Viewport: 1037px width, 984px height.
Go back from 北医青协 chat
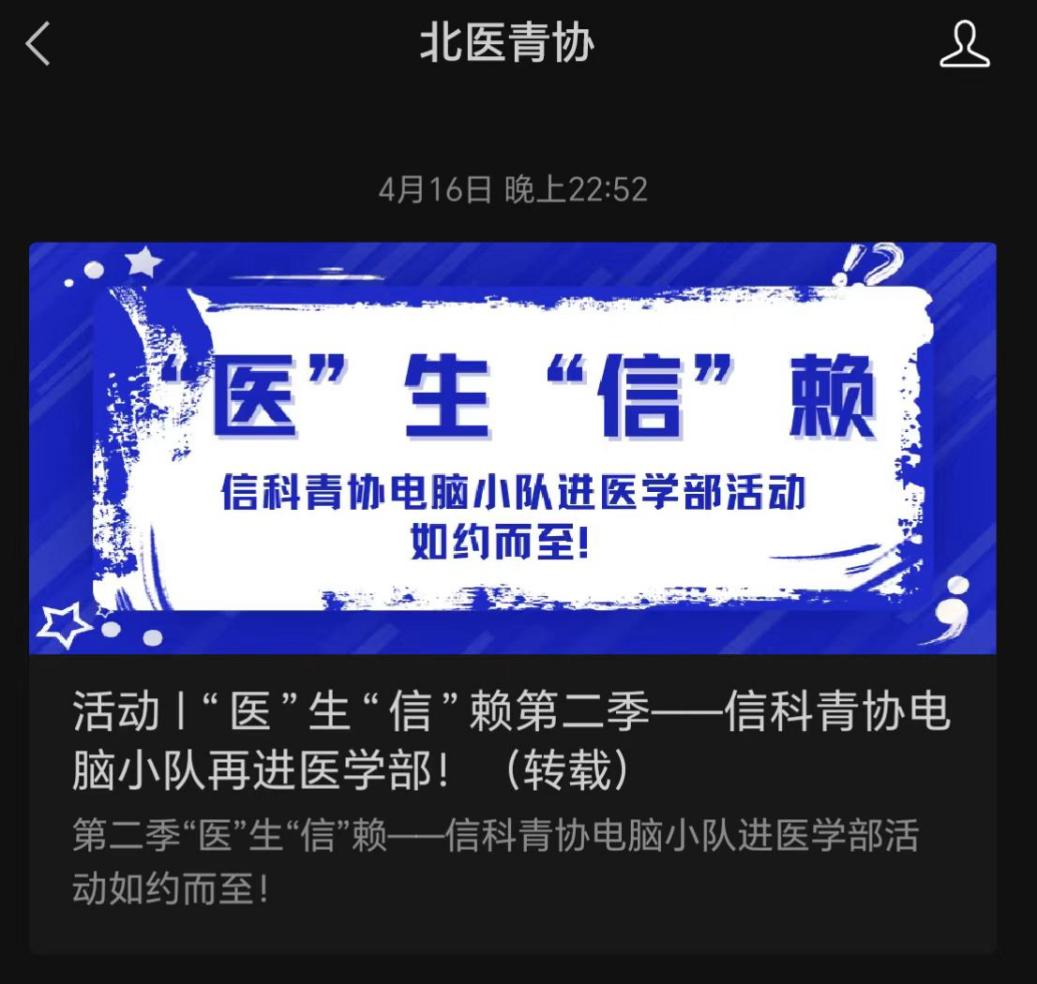point(38,45)
